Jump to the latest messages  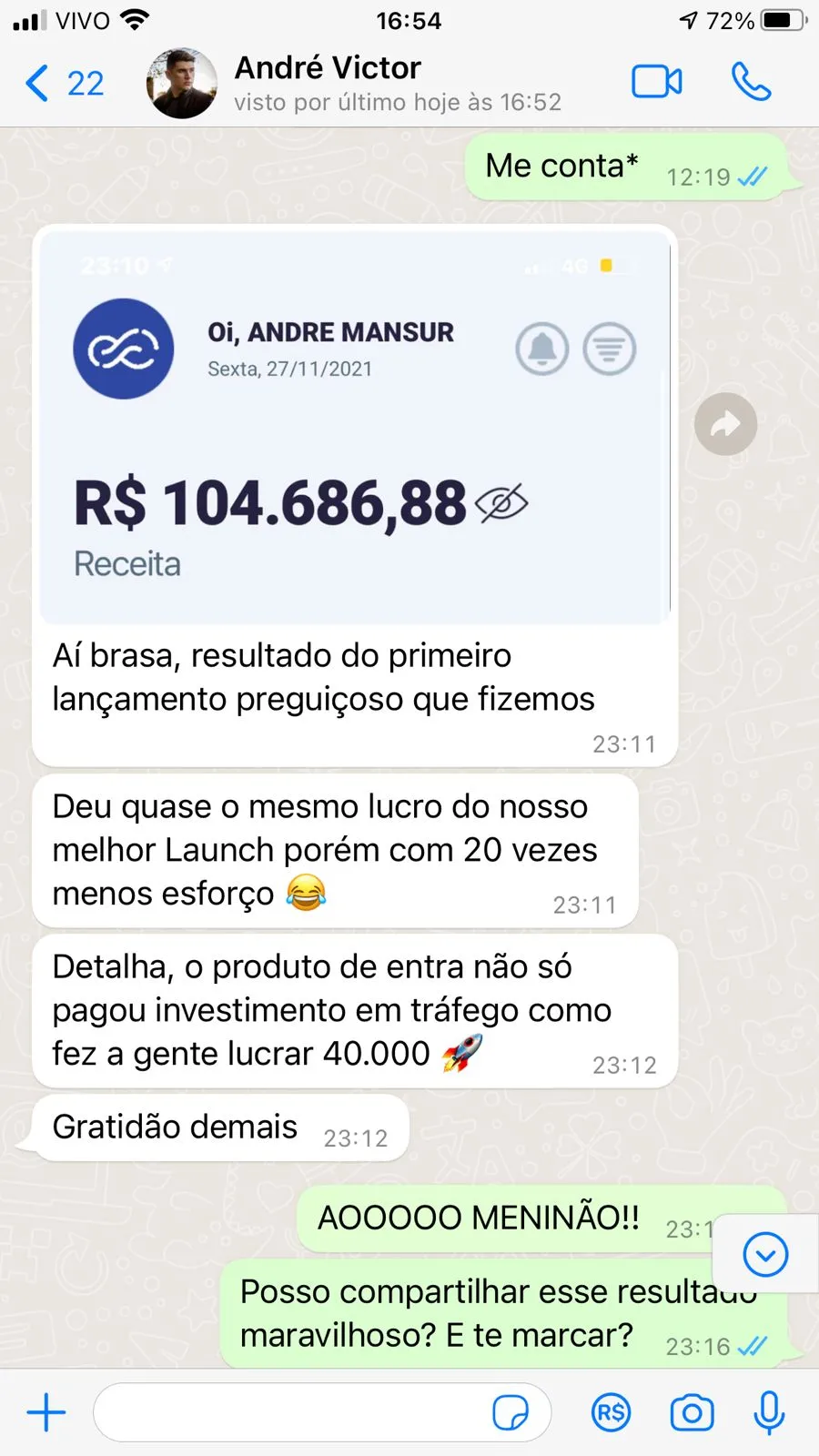pyautogui.click(x=765, y=1255)
